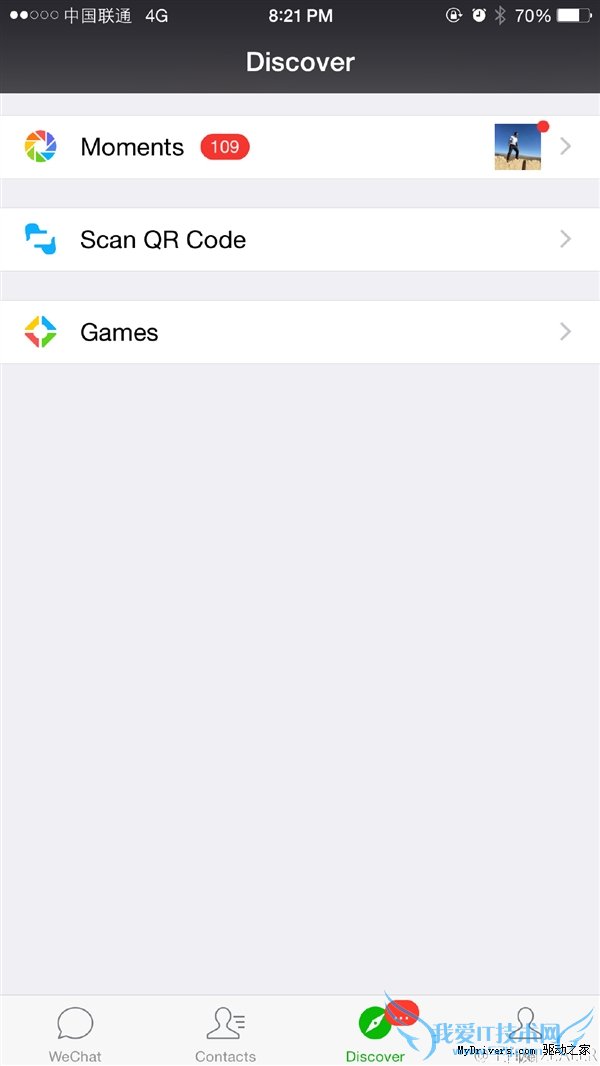600x1066 pixels.
Task: Switch to the Contacts tab
Action: pos(225,1033)
